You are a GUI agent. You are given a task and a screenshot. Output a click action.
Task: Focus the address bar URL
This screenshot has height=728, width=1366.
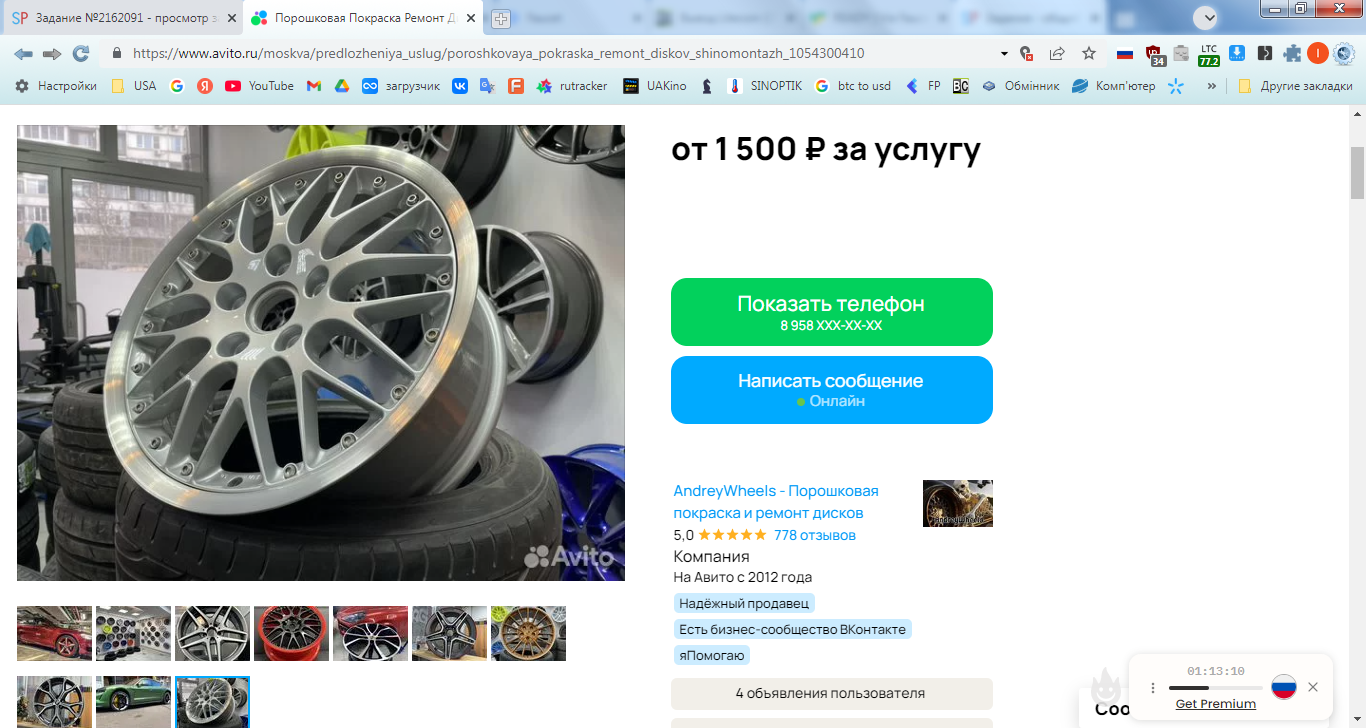click(x=500, y=54)
